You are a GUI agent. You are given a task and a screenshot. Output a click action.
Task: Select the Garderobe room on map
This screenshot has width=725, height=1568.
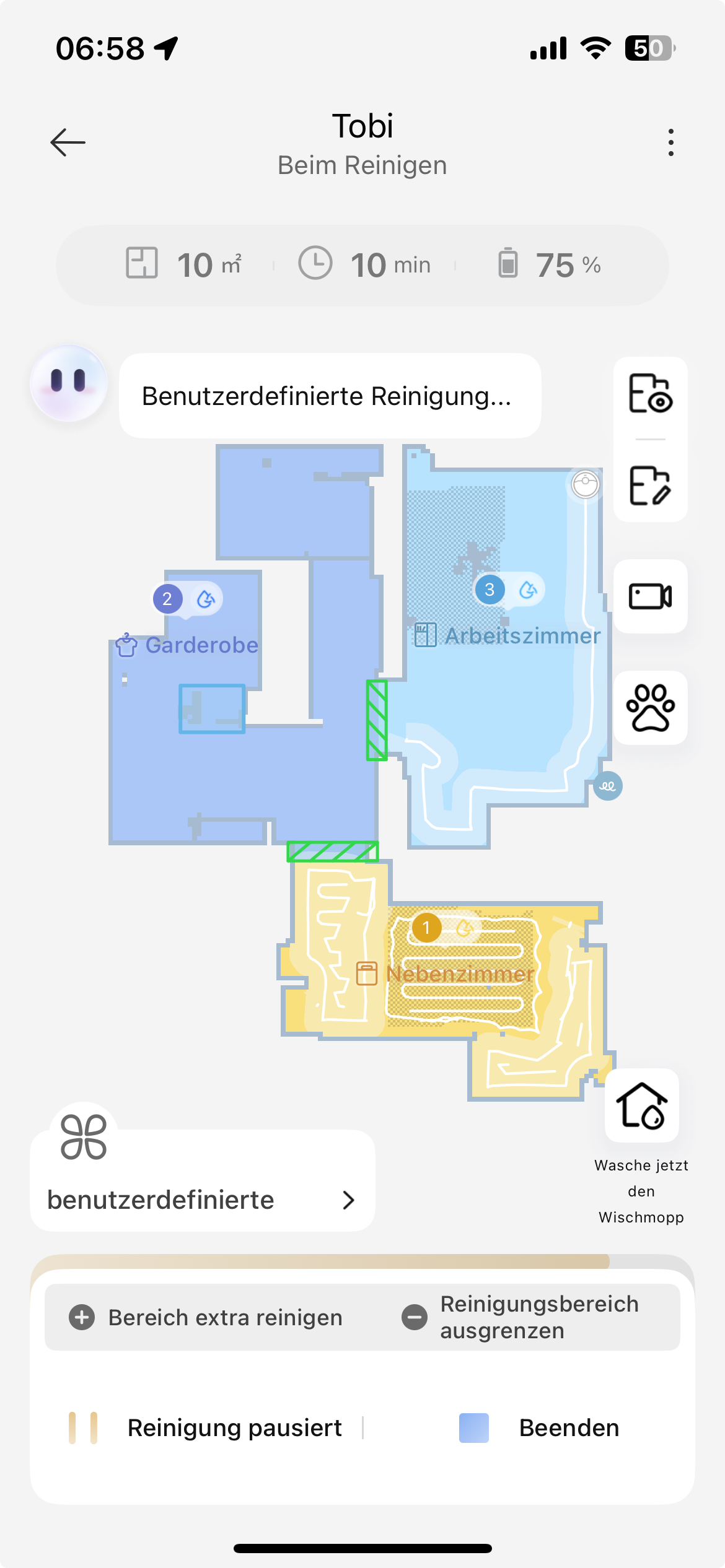point(201,646)
